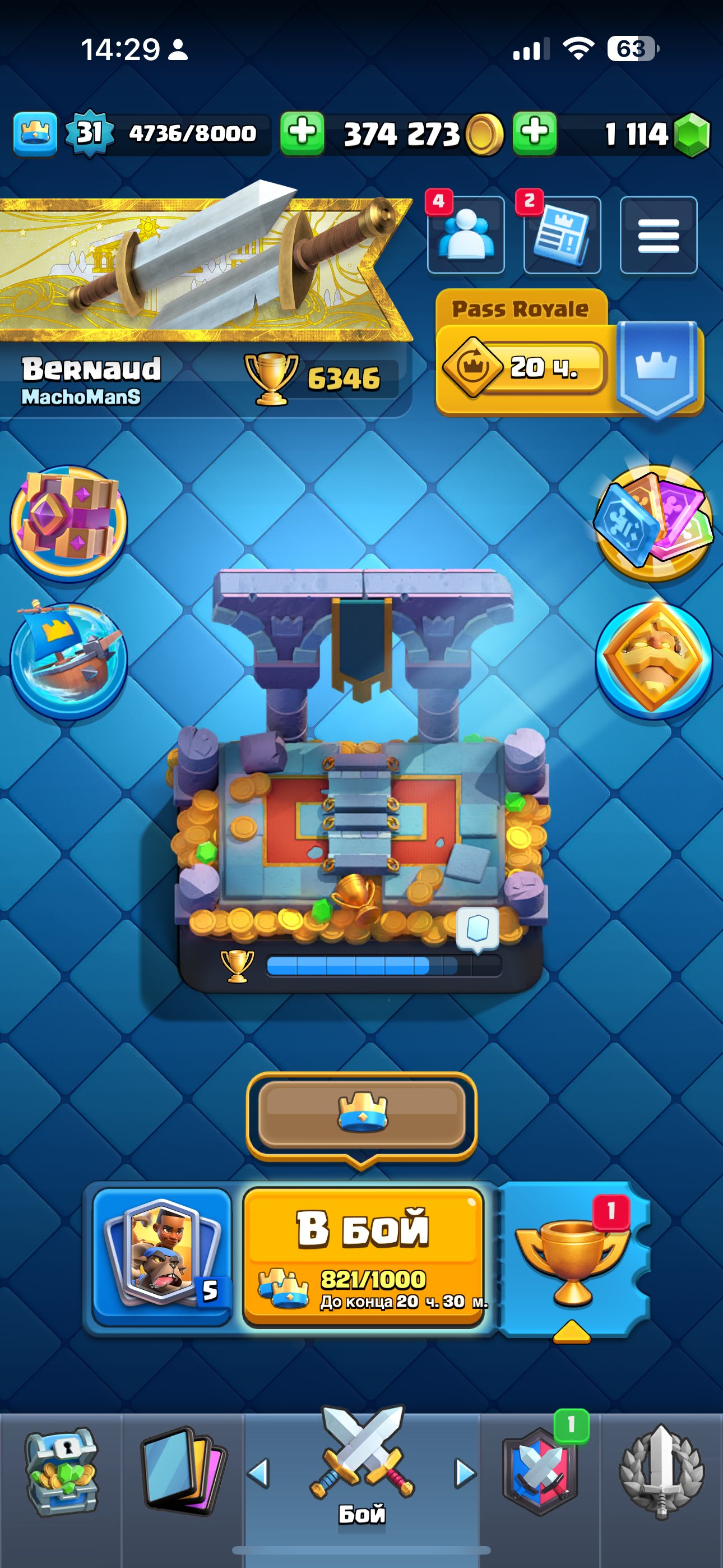Add more gold with plus button
The height and width of the screenshot is (1568, 723).
tap(303, 132)
